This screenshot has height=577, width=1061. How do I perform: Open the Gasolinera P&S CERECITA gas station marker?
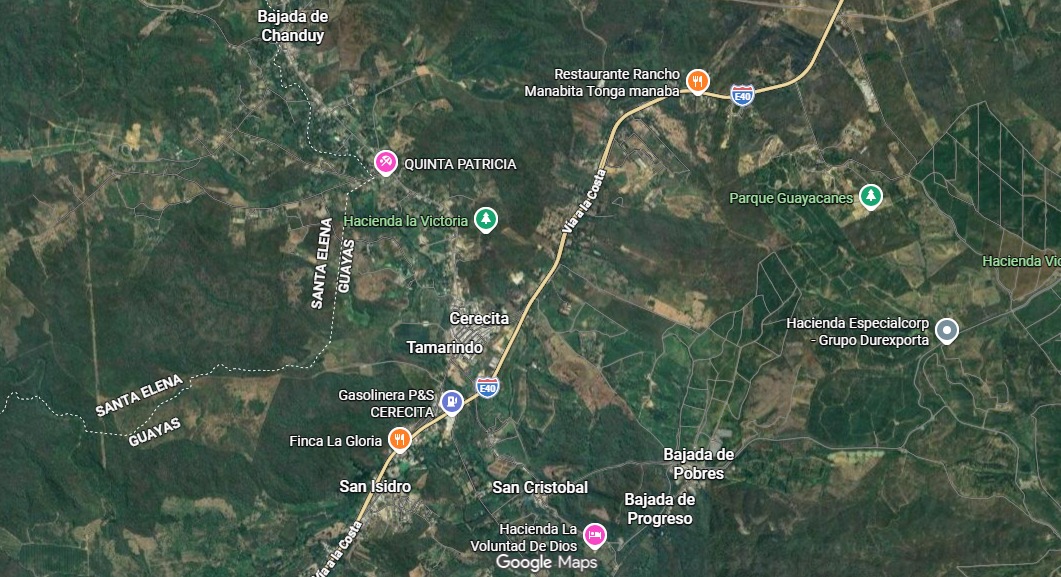click(452, 402)
